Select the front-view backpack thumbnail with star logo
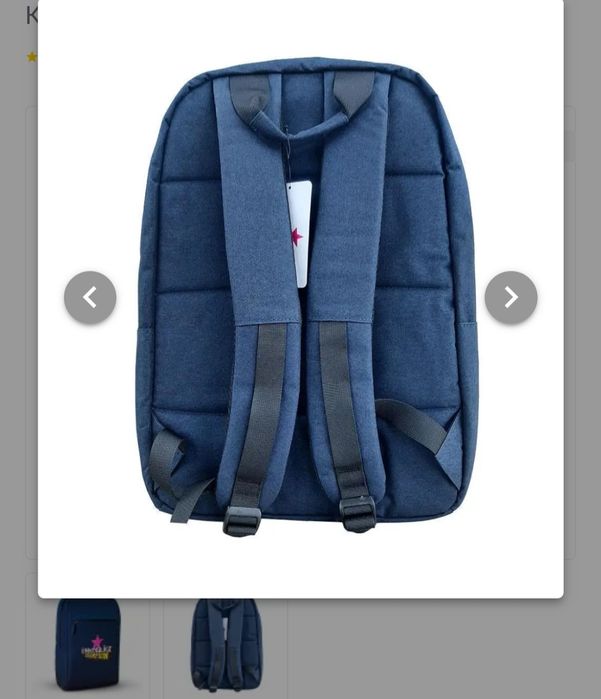 [x=88, y=643]
